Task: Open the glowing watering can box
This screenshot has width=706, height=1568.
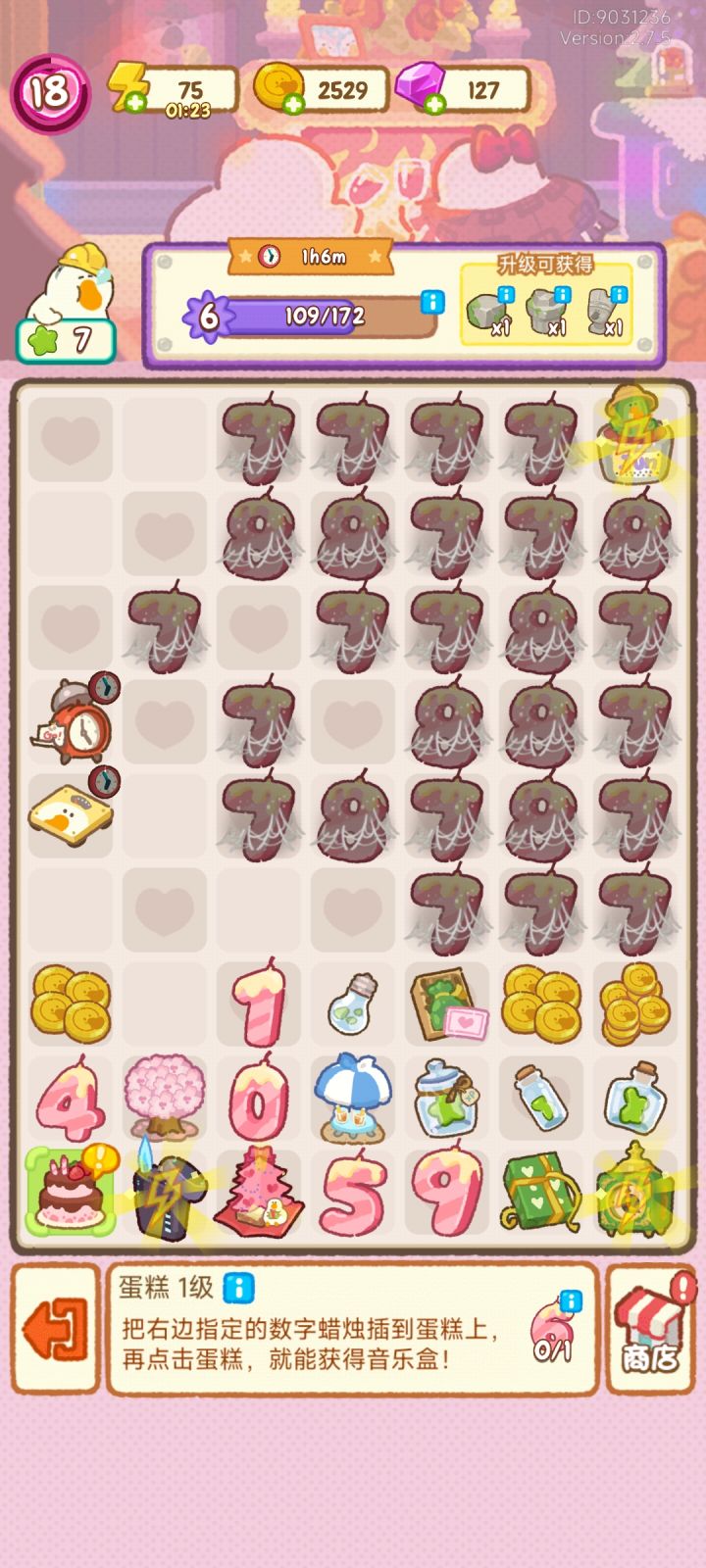Action: pyautogui.click(x=633, y=440)
